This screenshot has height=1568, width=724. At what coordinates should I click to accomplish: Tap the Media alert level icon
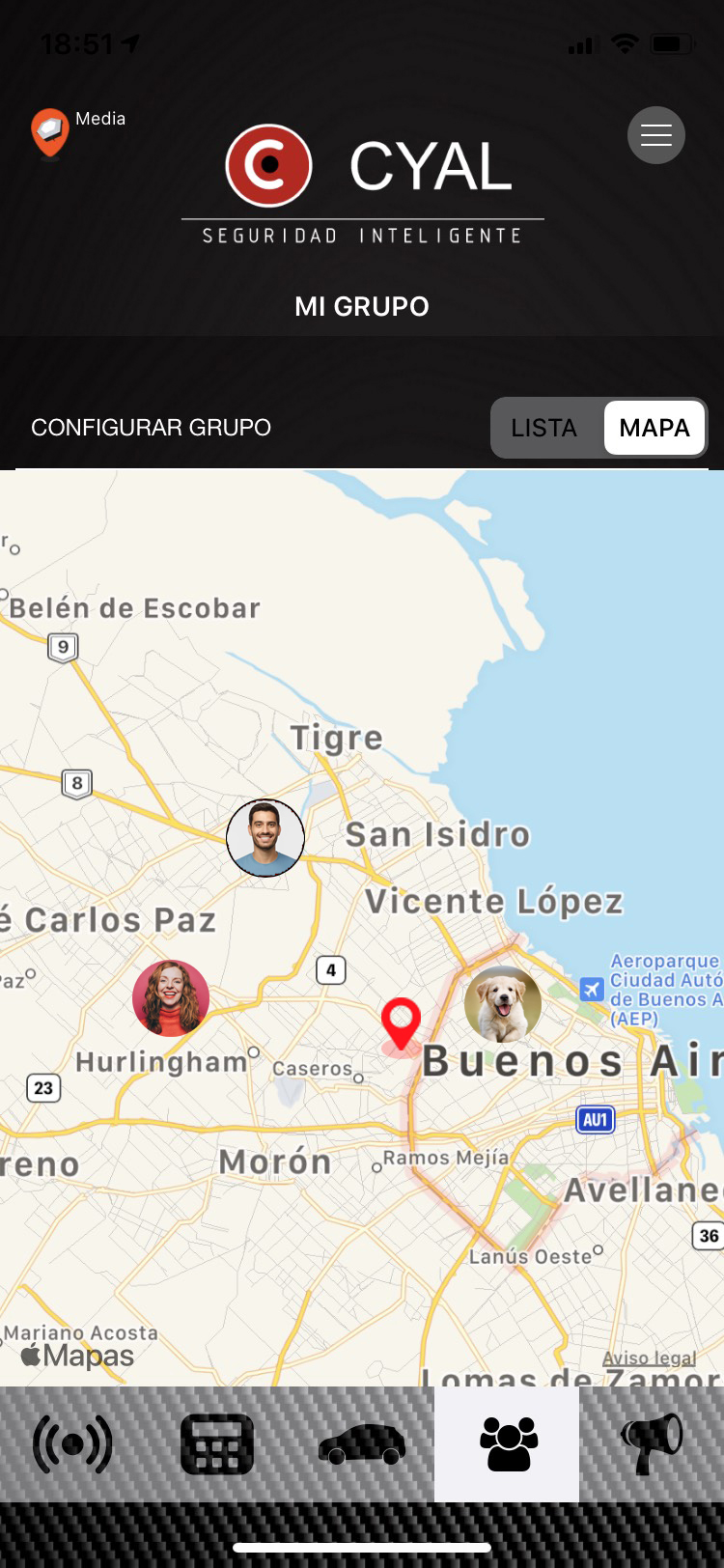(50, 132)
